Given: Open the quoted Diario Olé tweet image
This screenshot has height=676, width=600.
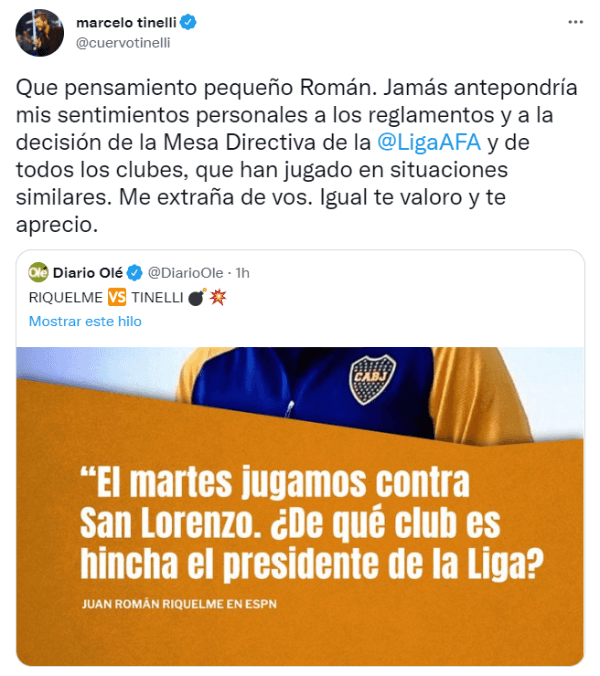Looking at the screenshot, I should pyautogui.click(x=300, y=505).
